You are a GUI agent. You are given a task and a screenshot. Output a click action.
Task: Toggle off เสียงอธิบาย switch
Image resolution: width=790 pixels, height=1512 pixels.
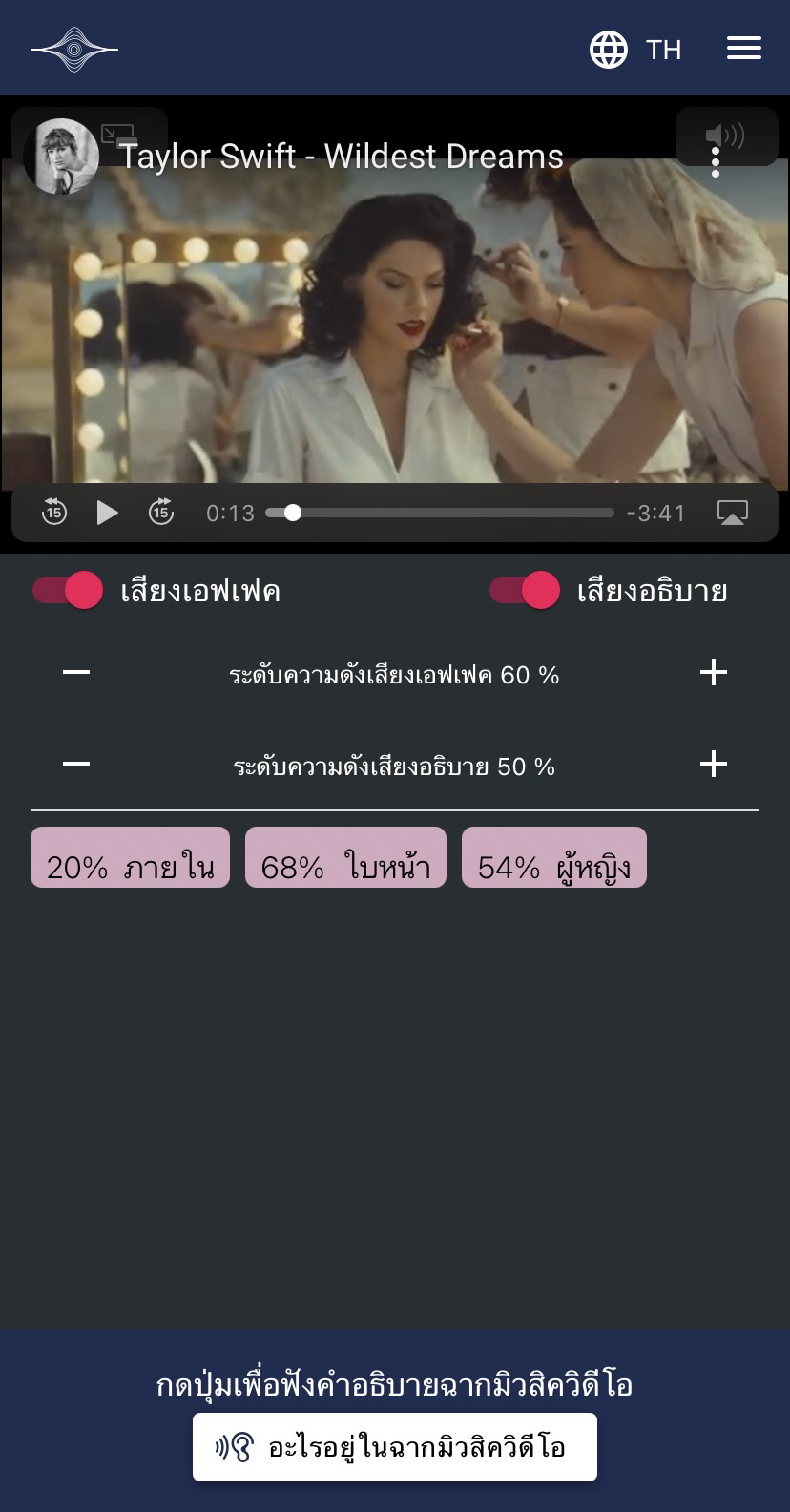pos(525,591)
